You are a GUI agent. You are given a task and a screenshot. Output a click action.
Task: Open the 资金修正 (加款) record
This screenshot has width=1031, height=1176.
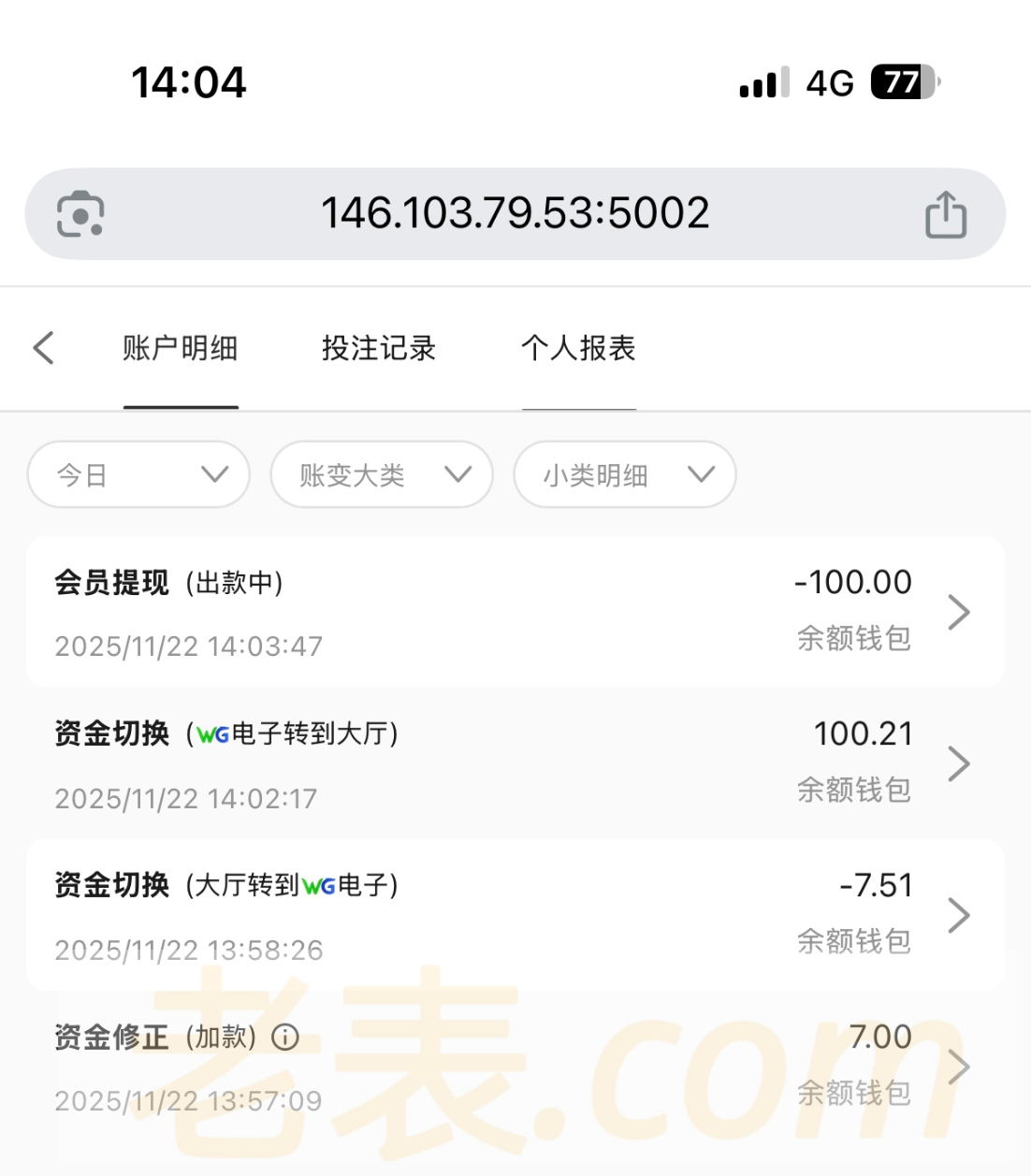[515, 1067]
